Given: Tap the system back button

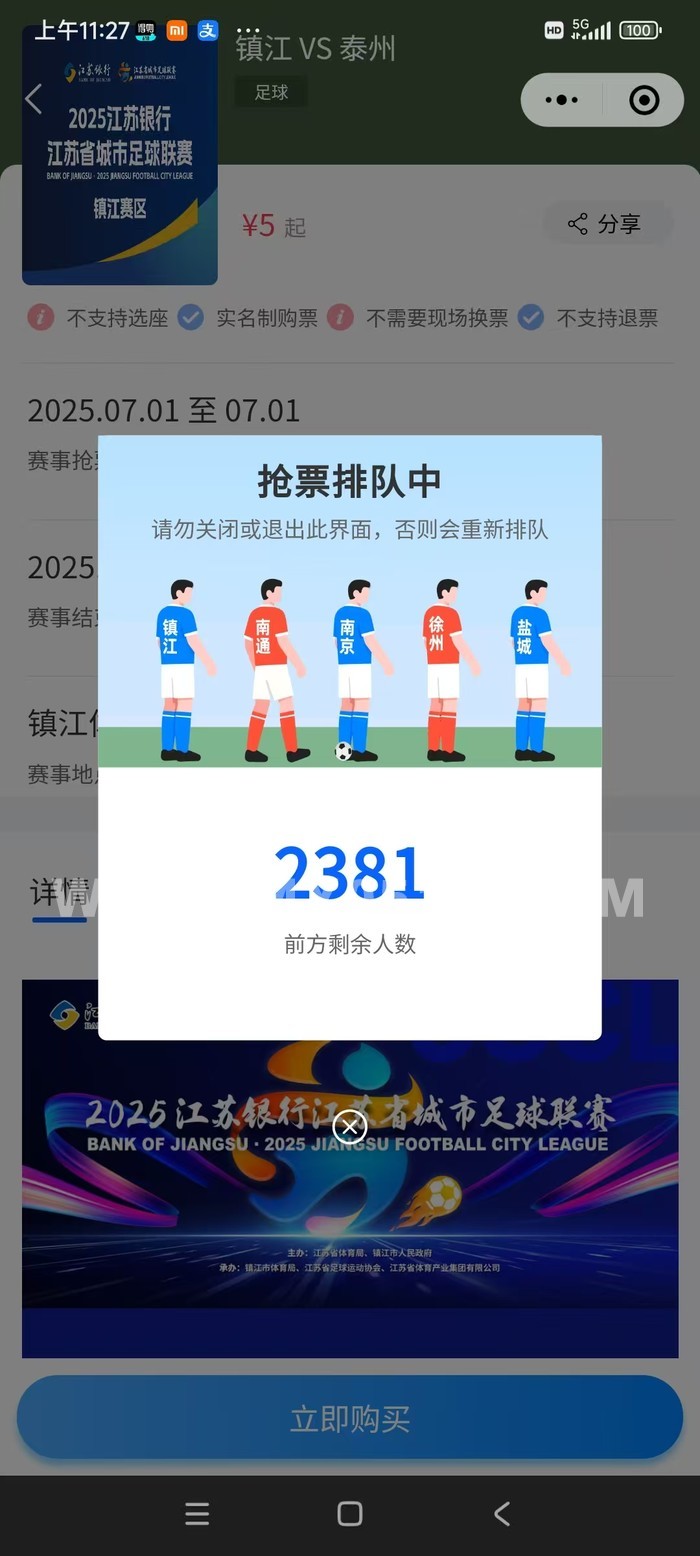Looking at the screenshot, I should point(502,1514).
